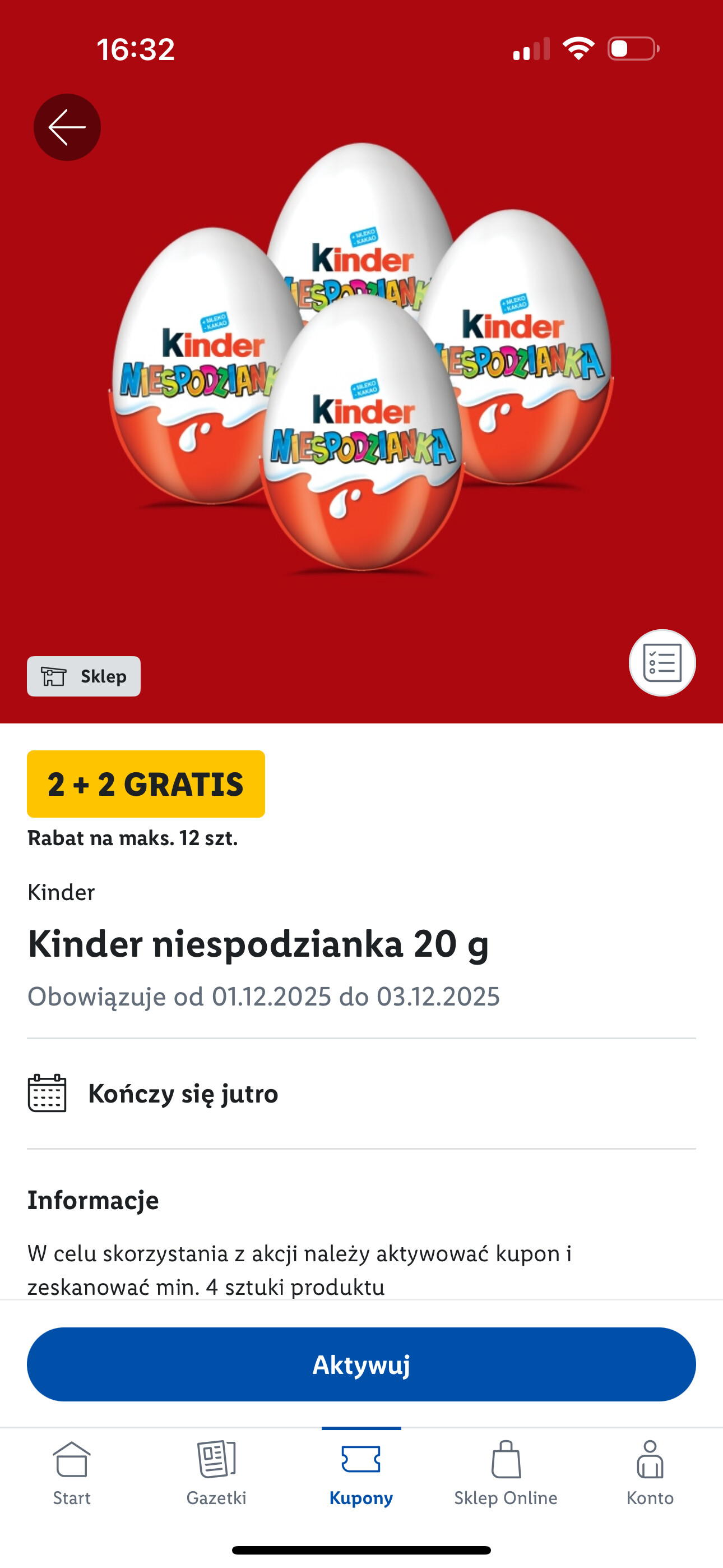Open the Konto tab
Image resolution: width=723 pixels, height=1568 pixels.
pyautogui.click(x=650, y=1473)
